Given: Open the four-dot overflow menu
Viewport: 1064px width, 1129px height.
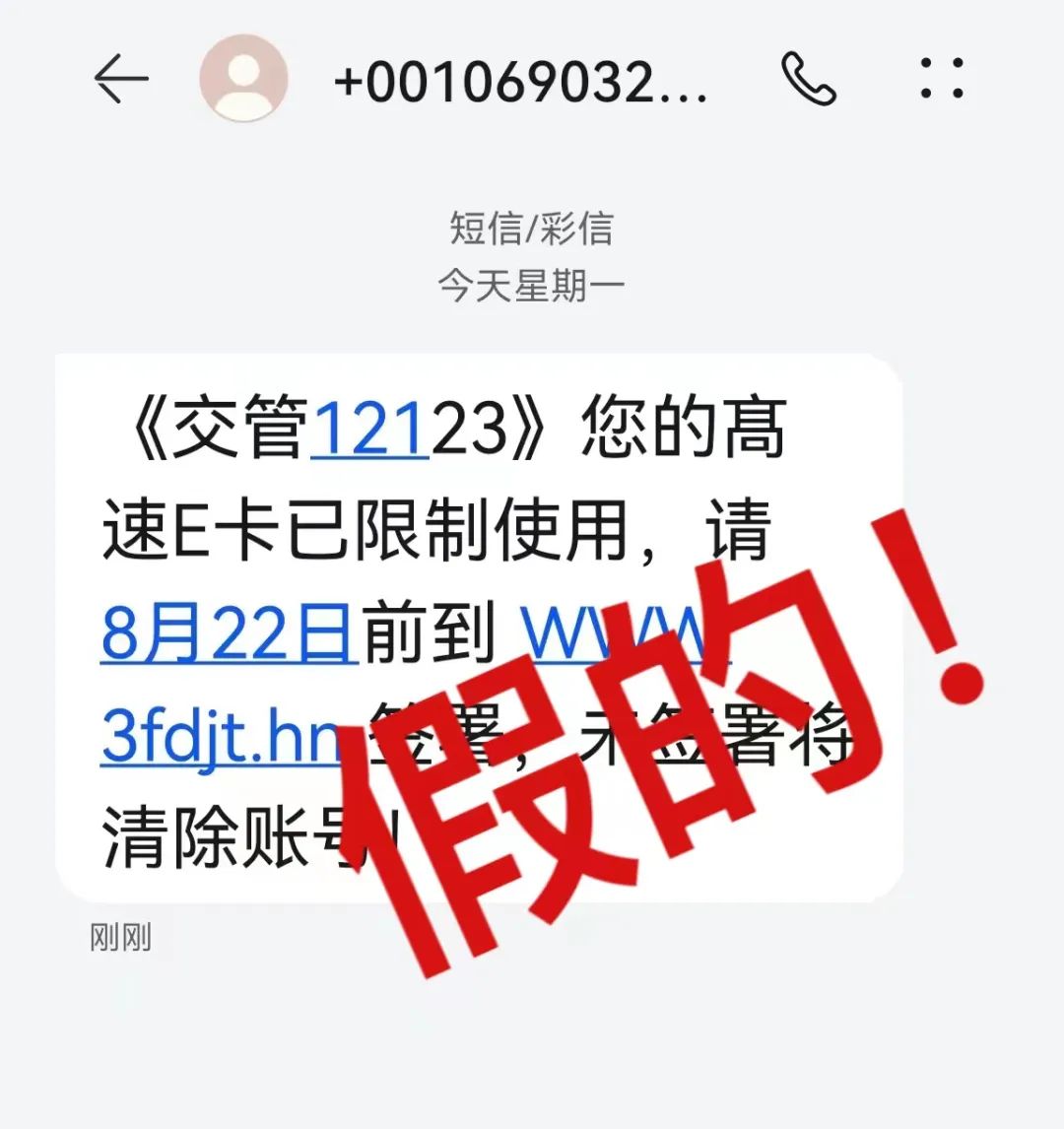Looking at the screenshot, I should pos(941,79).
